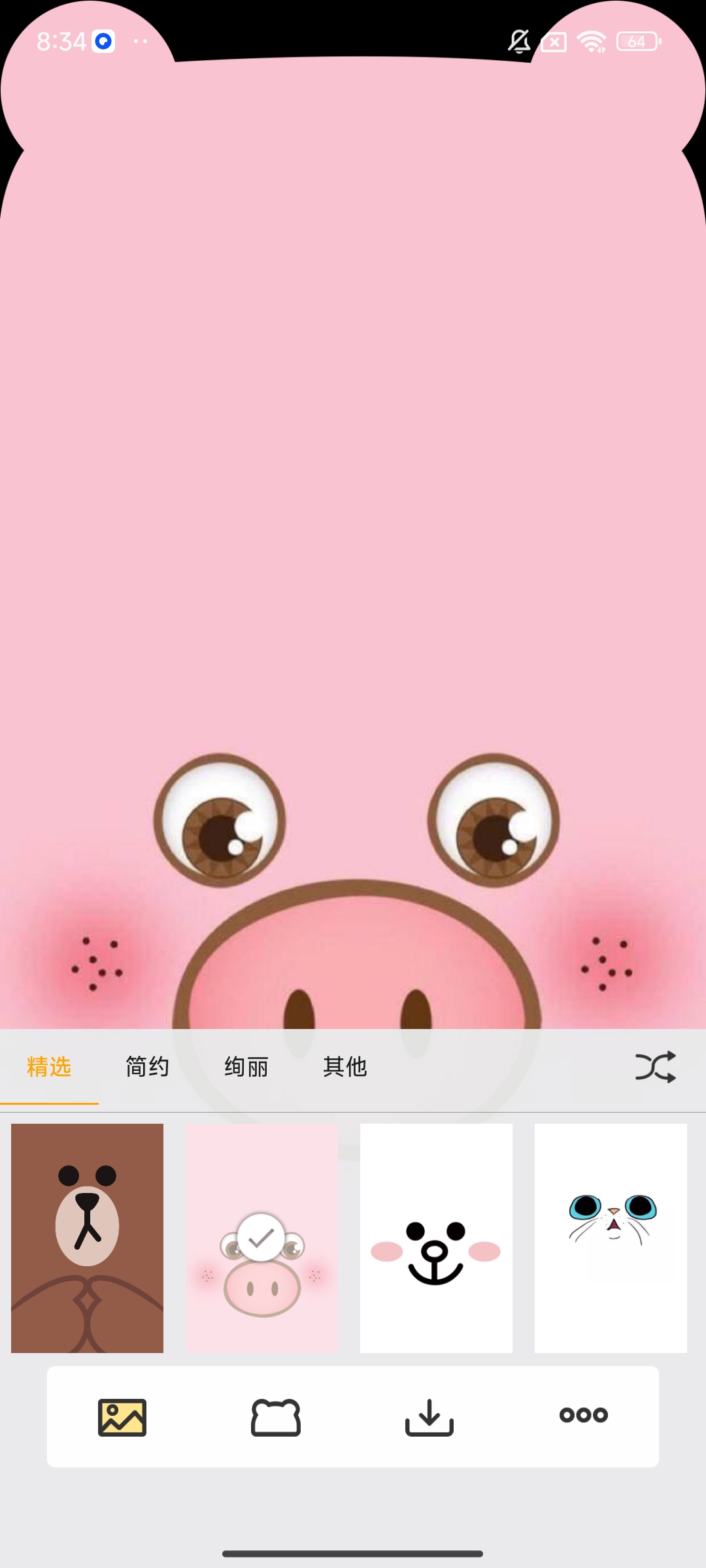Shuffle wallpapers with the random icon
706x1568 pixels.
(x=655, y=1067)
